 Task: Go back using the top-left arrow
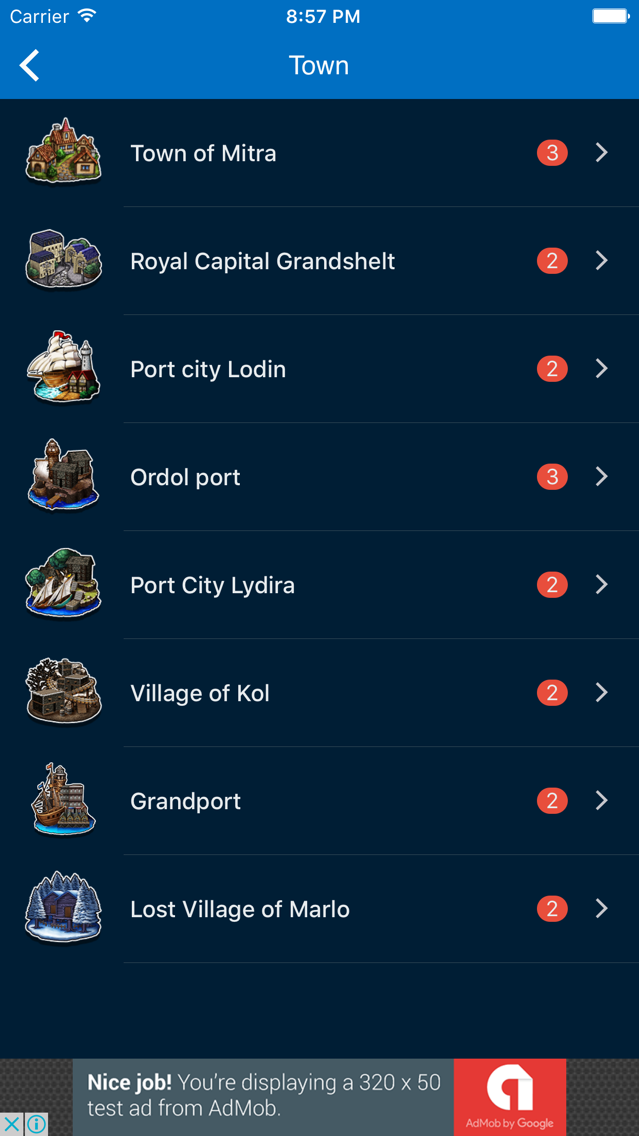(30, 66)
